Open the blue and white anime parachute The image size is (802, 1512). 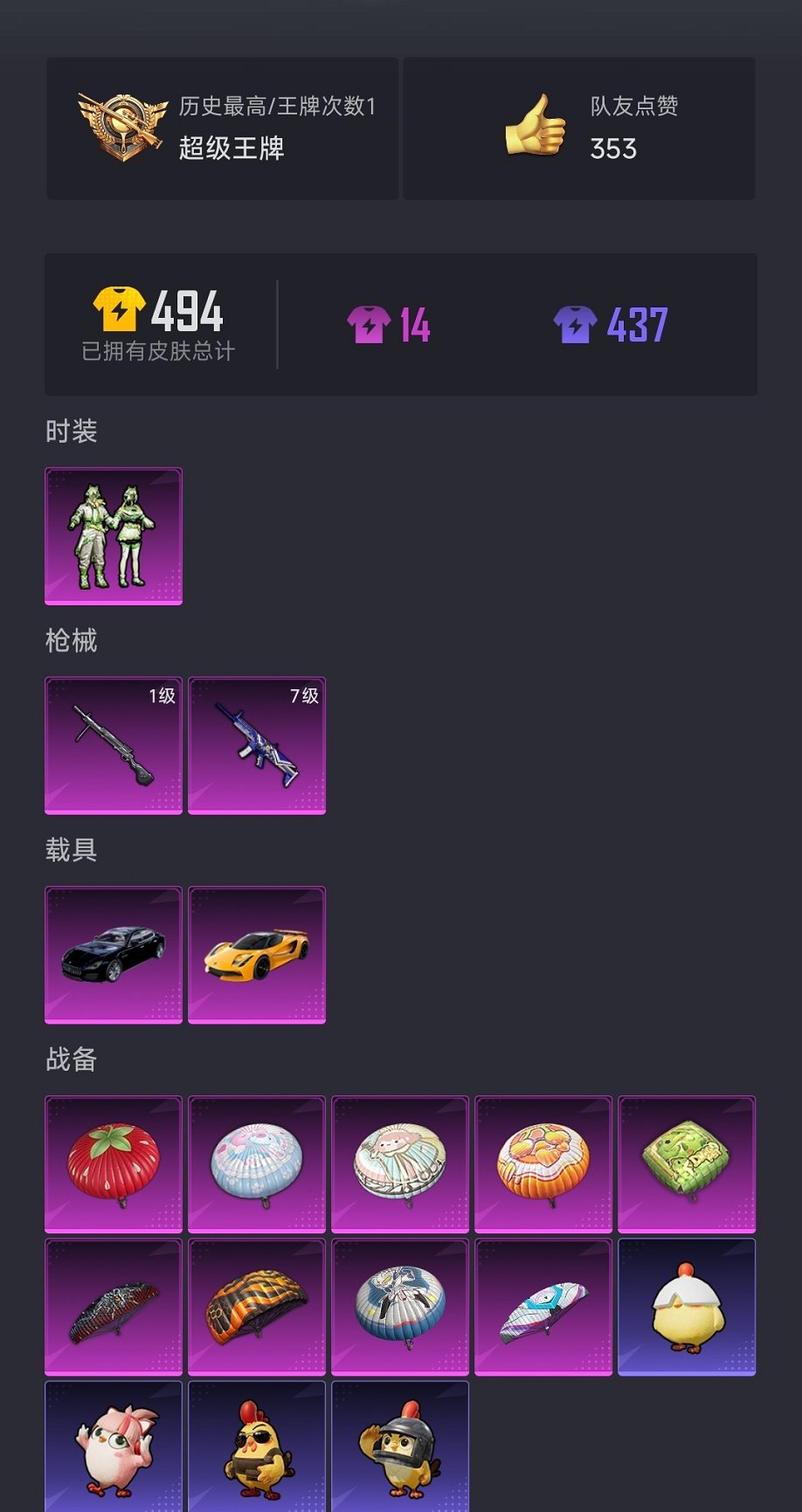(x=400, y=1307)
